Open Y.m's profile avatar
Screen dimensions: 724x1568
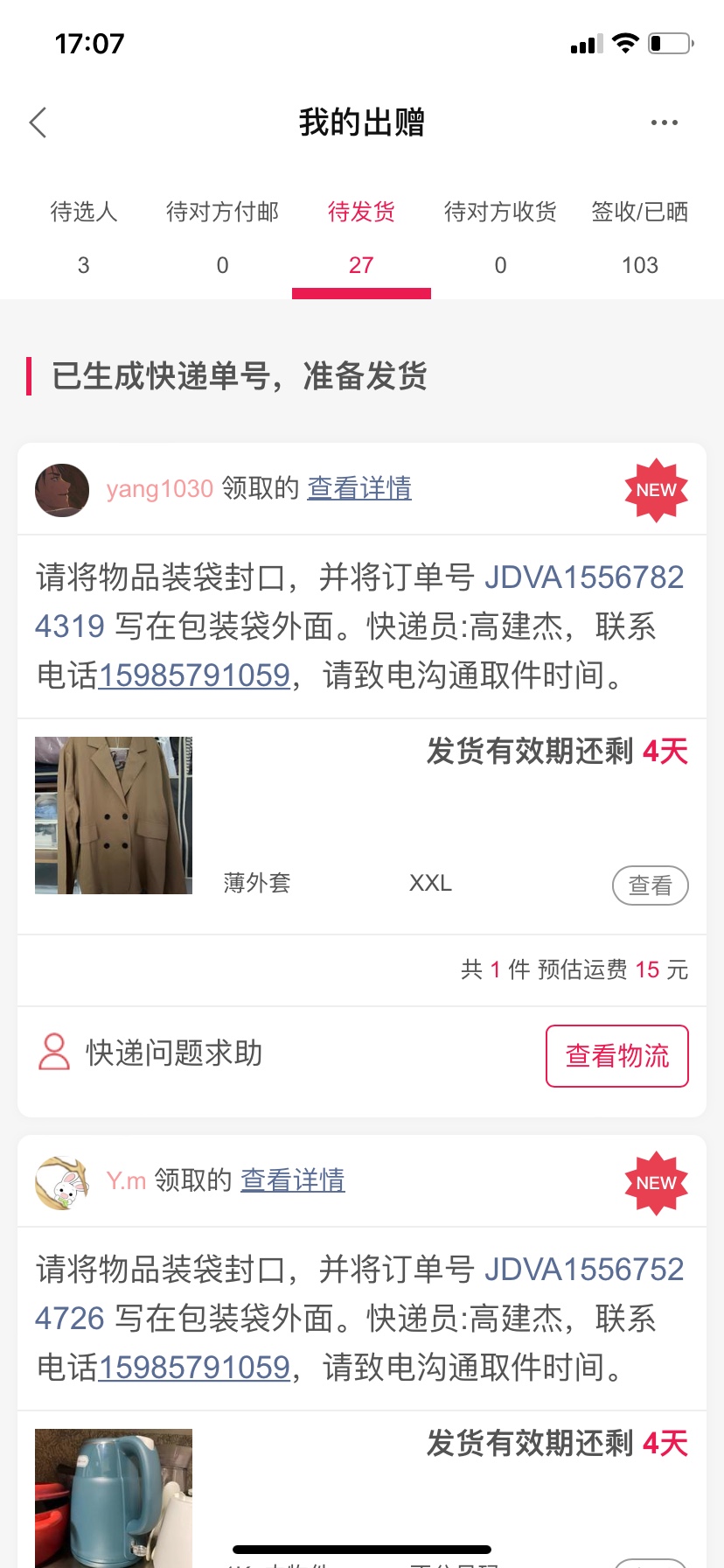pos(62,1182)
